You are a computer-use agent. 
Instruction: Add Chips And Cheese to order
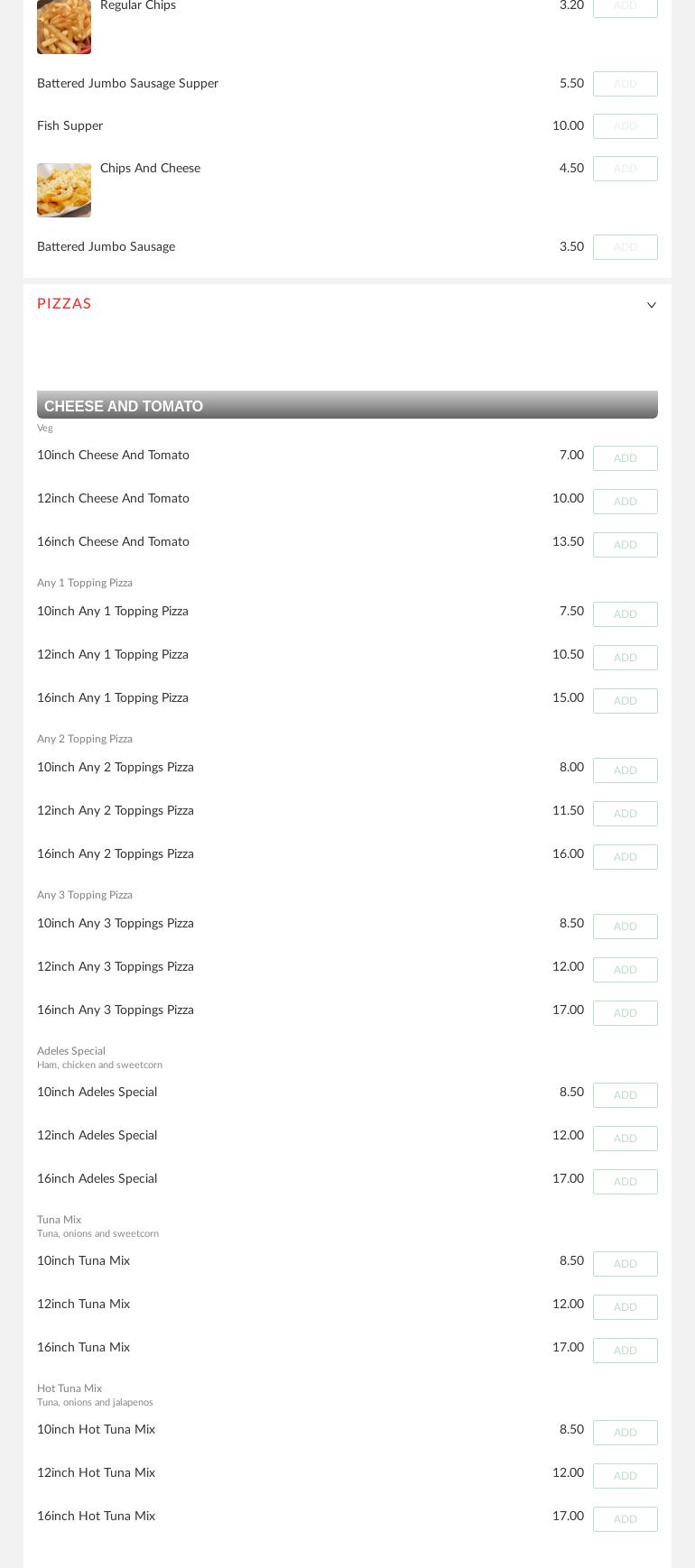625,169
